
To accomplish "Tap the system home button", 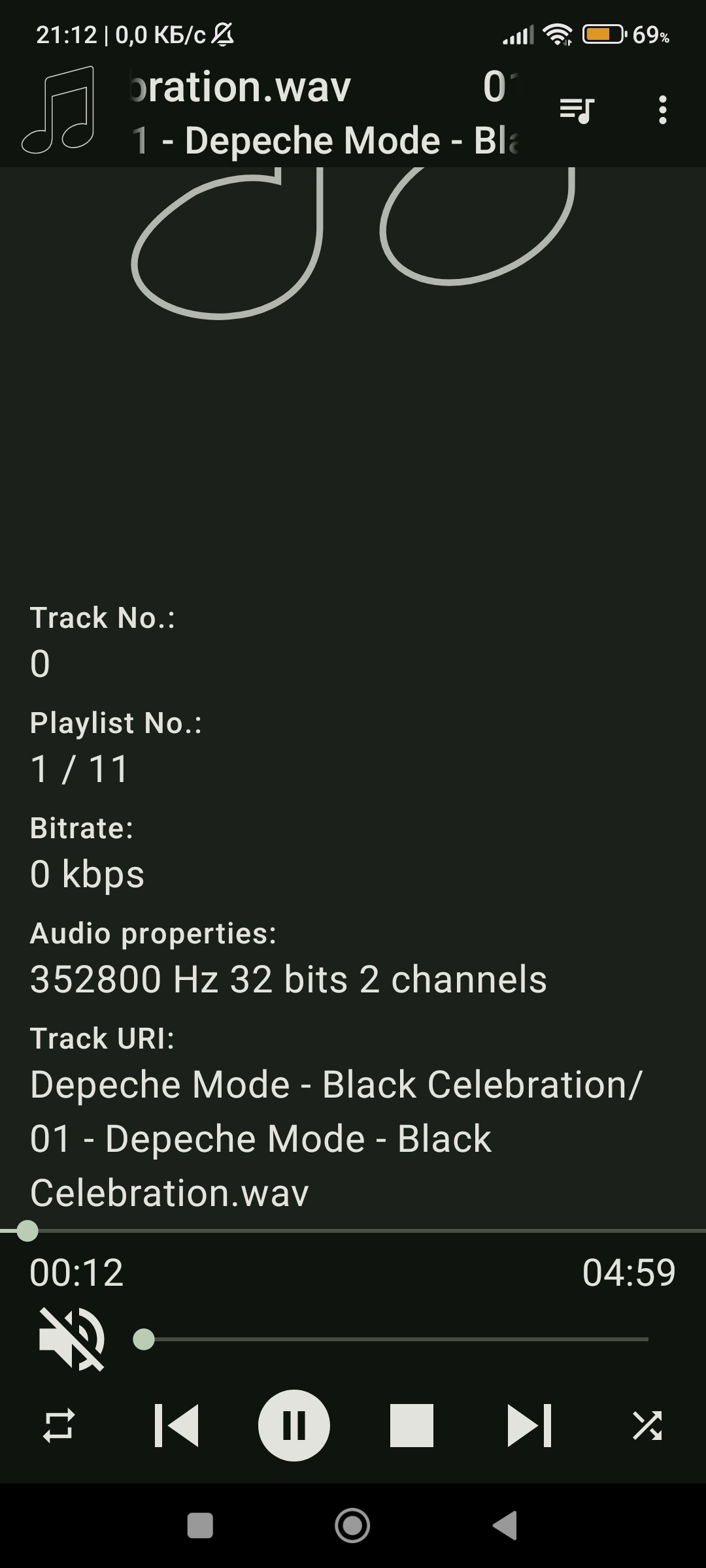I will tap(352, 1526).
